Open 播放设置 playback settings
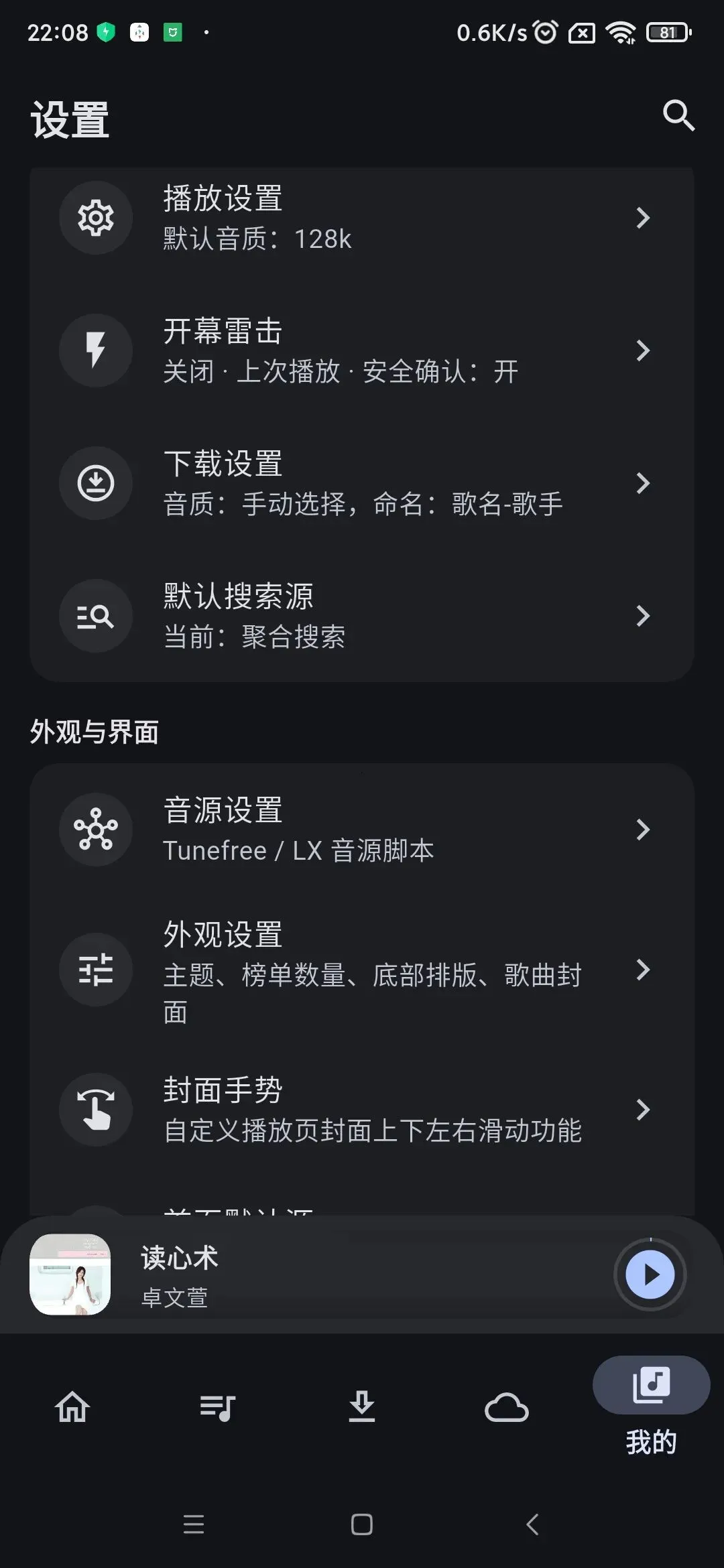The width and height of the screenshot is (724, 1568). (362, 218)
